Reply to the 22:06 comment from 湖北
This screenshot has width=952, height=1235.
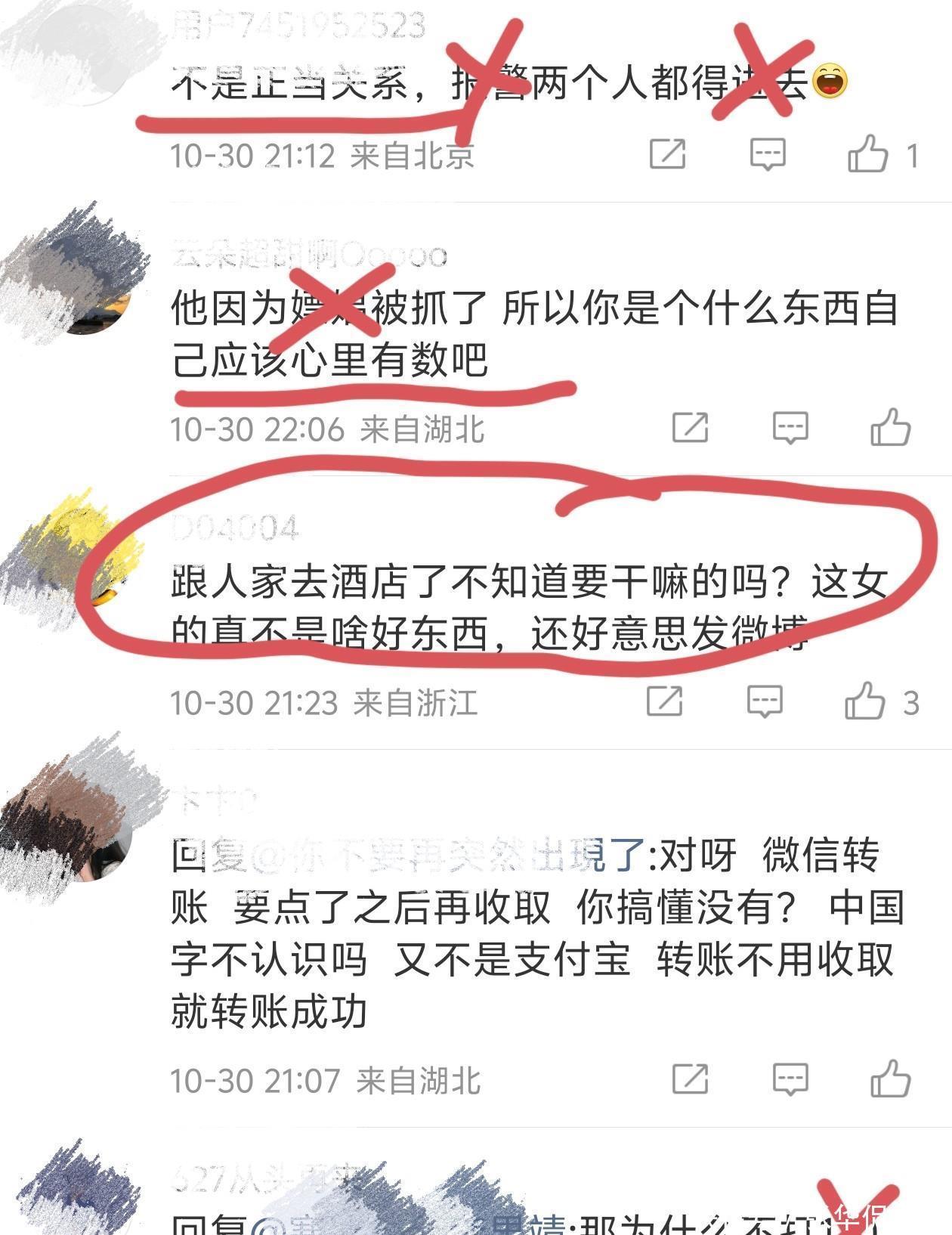pyautogui.click(x=790, y=428)
